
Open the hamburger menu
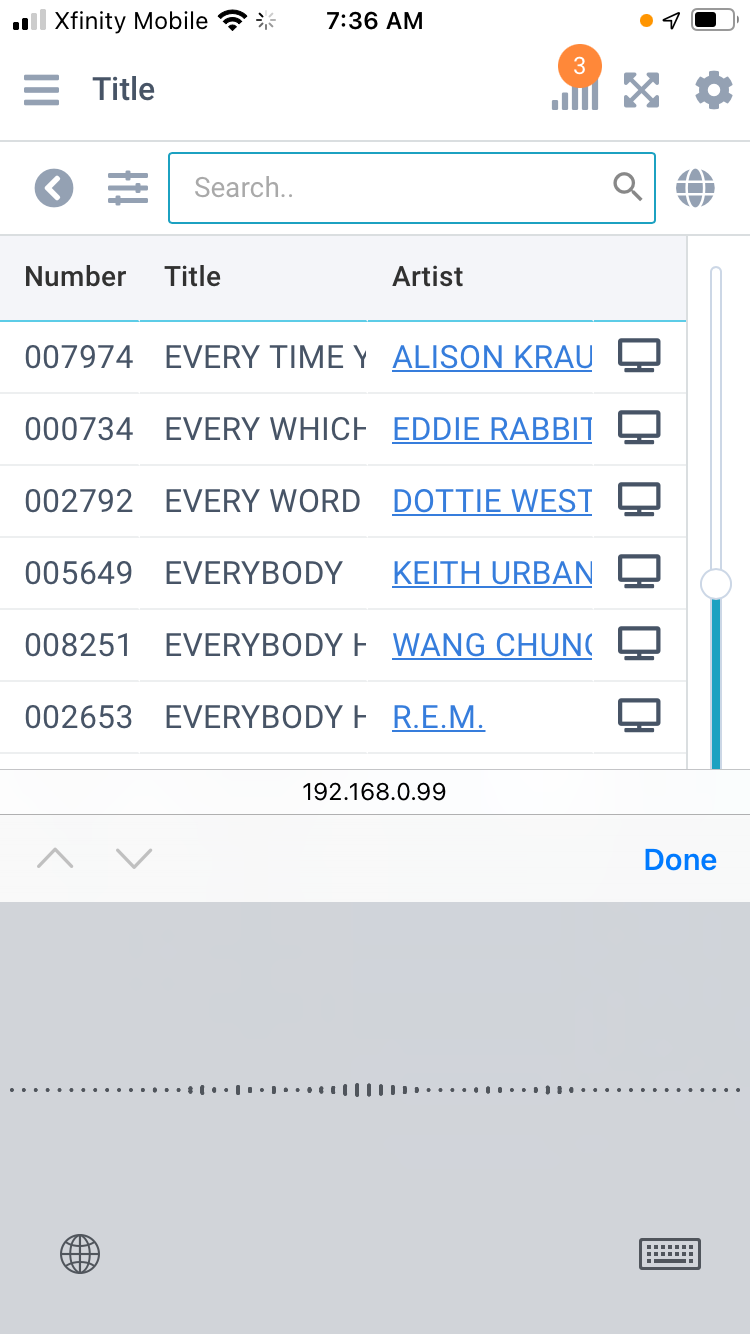pyautogui.click(x=41, y=90)
